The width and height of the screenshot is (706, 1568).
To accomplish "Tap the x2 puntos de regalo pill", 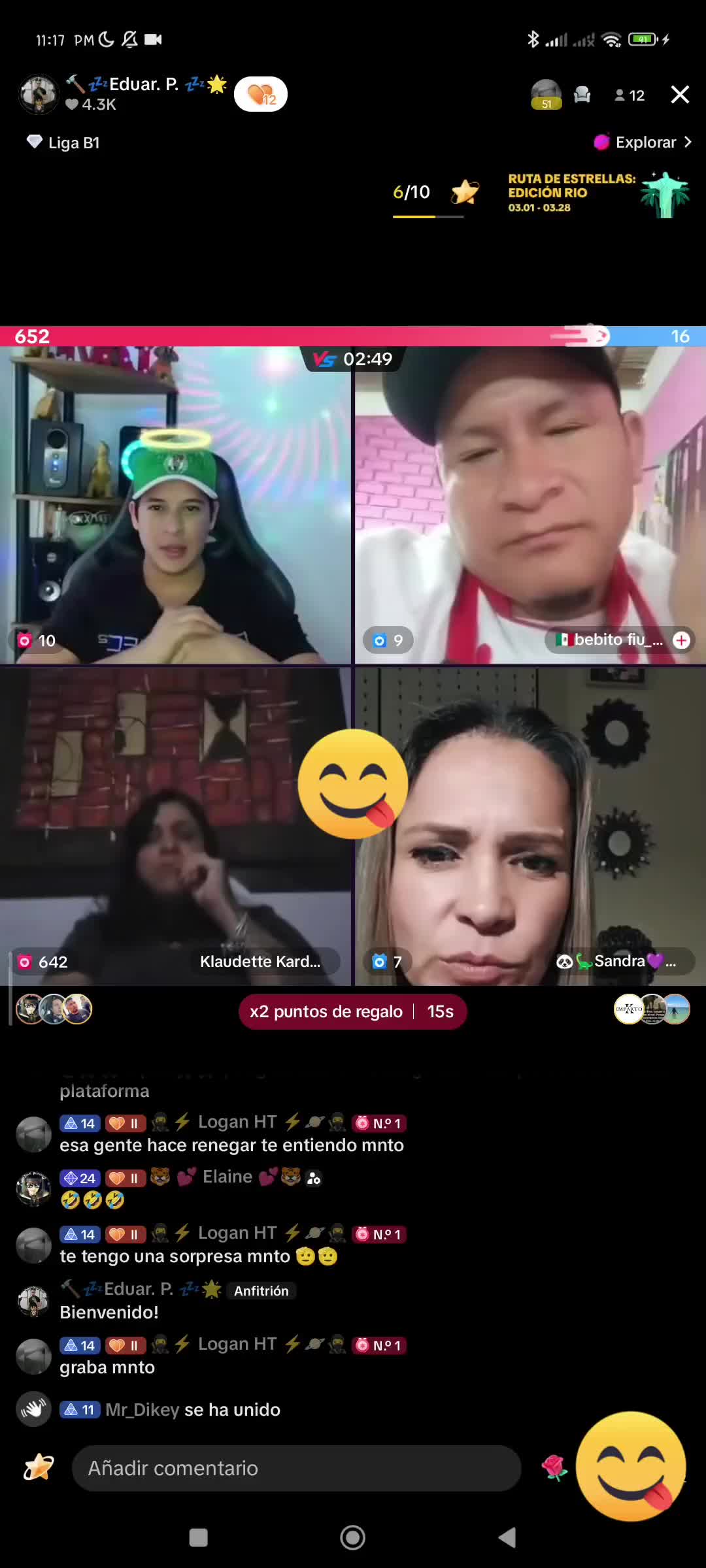I will tap(352, 1011).
